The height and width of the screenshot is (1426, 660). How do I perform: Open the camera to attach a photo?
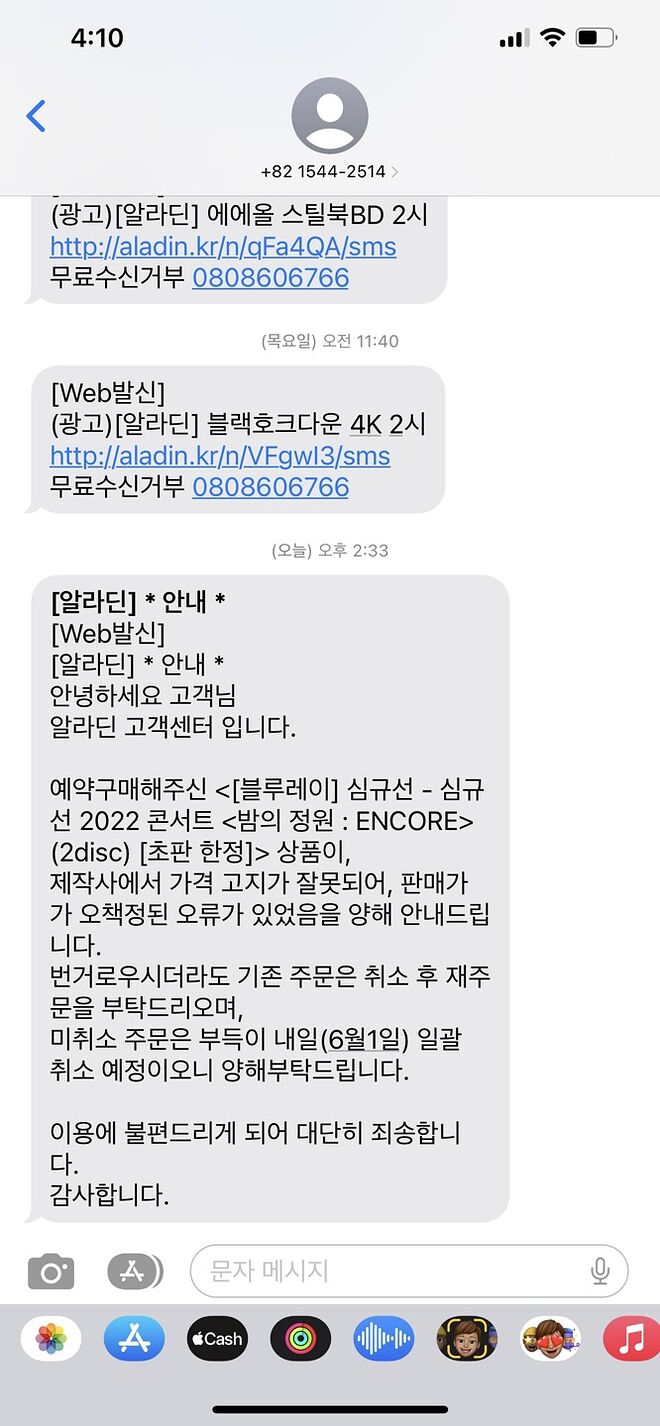(x=51, y=1272)
